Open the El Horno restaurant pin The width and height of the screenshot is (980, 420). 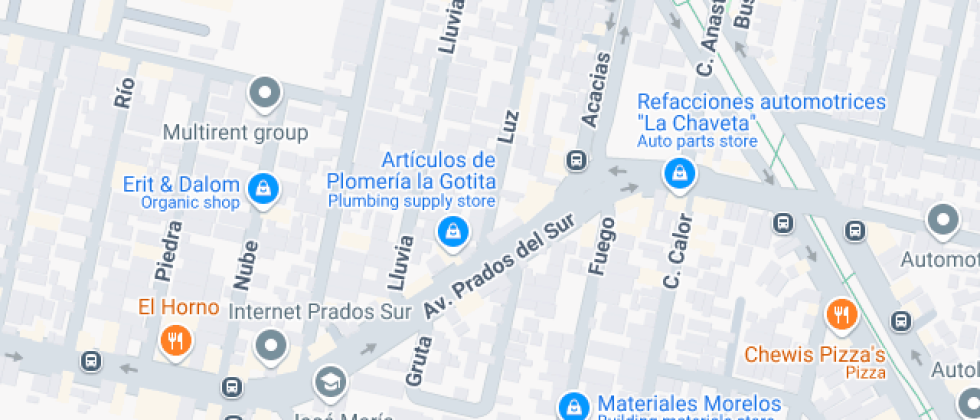[x=175, y=340]
